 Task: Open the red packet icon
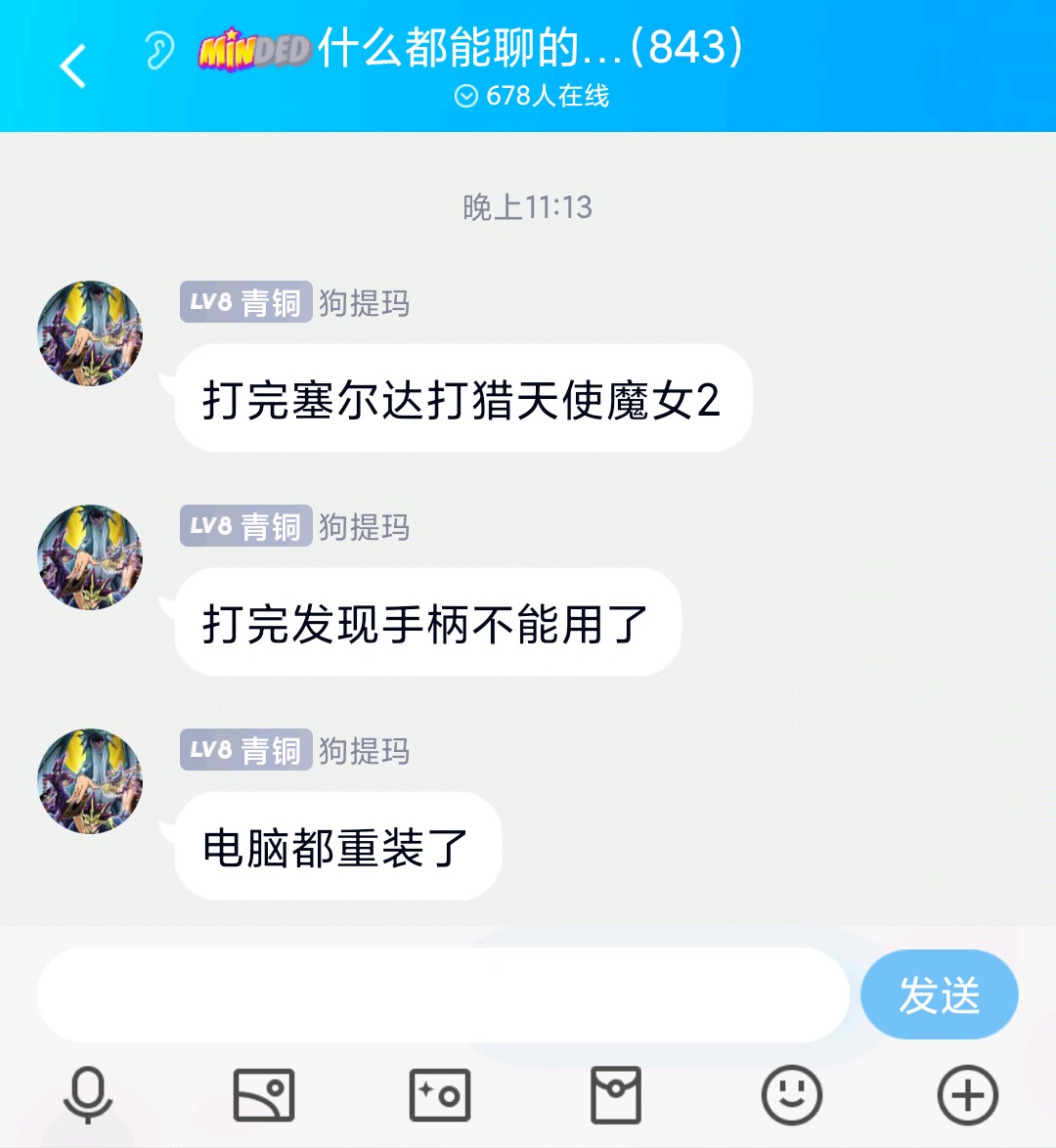point(616,1095)
